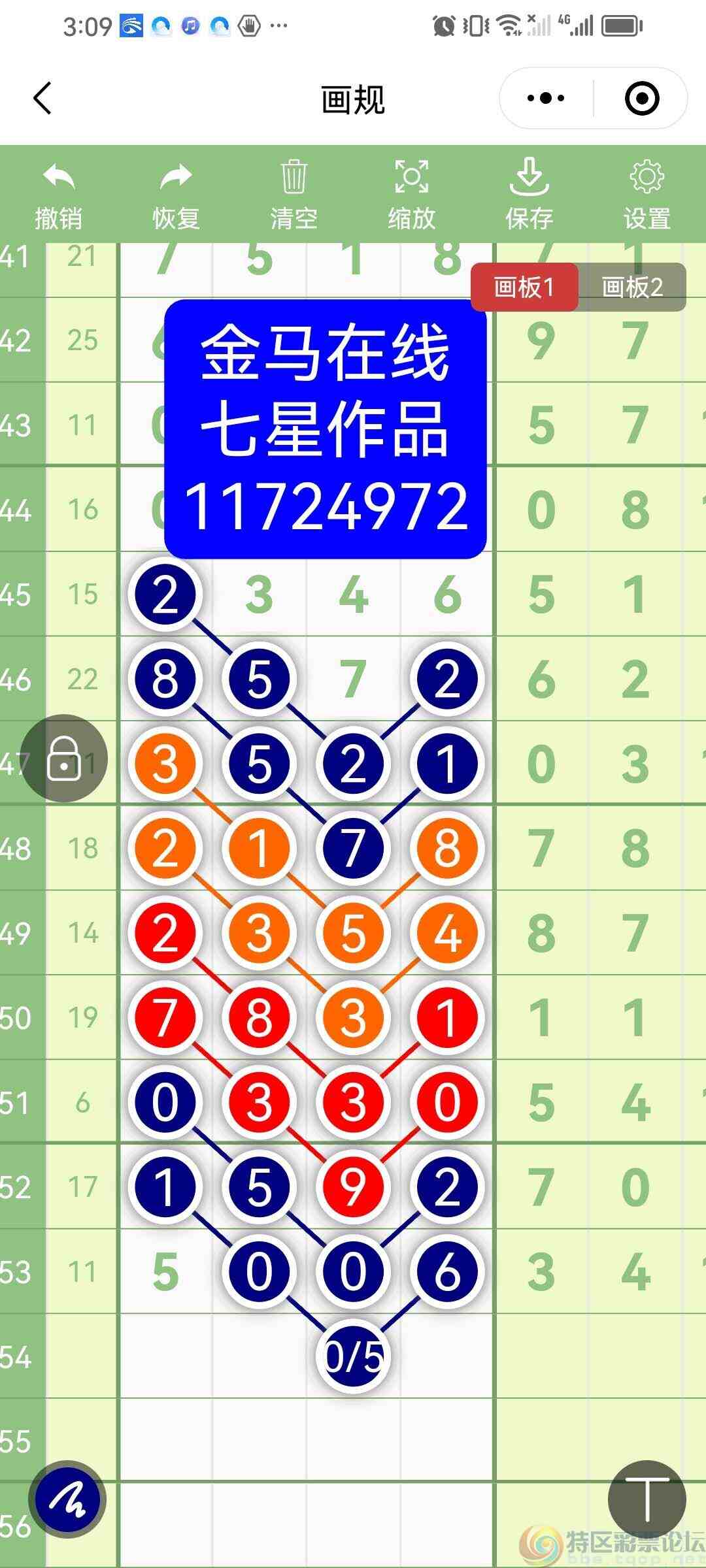Toggle the lock button
Screen dimensions: 706x1568
point(64,759)
